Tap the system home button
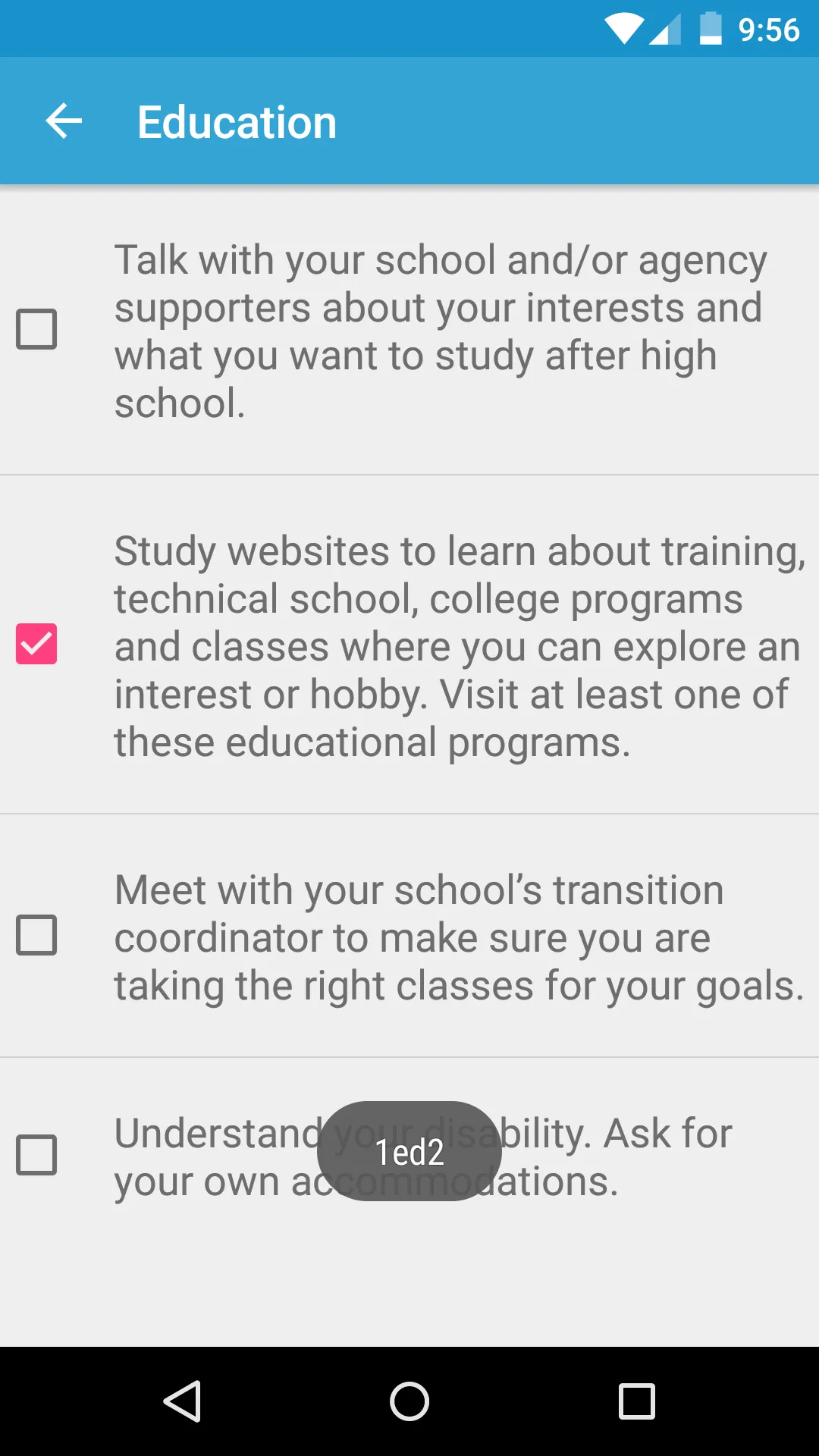Viewport: 819px width, 1456px height. click(409, 1401)
